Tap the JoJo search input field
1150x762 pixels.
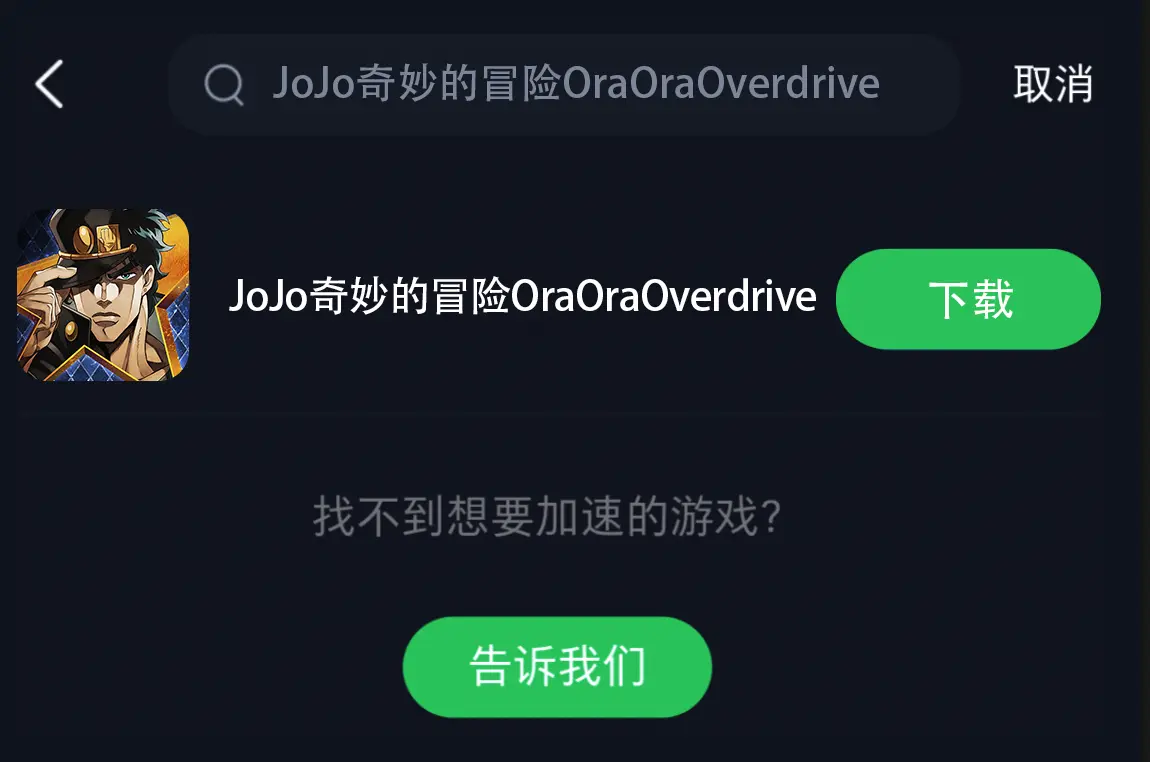(x=574, y=85)
